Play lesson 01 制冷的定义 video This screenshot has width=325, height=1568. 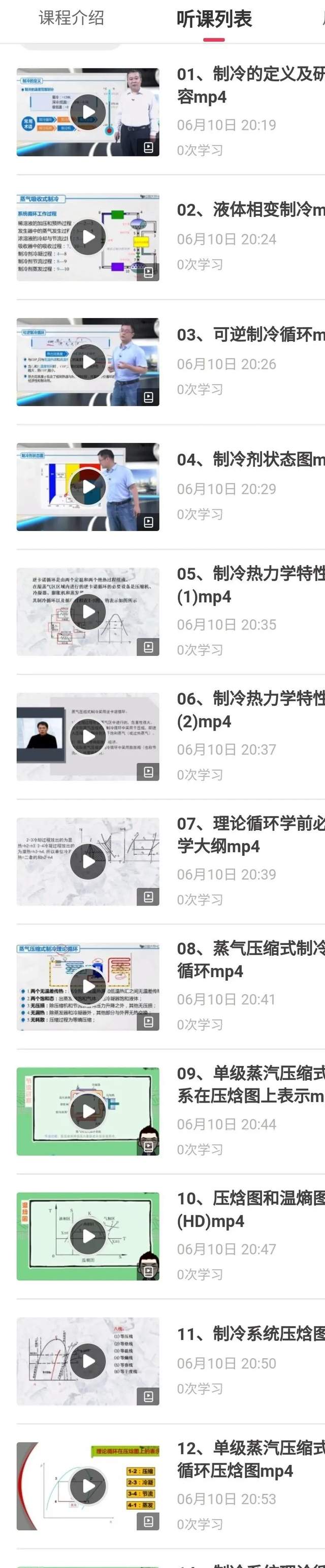tap(88, 112)
